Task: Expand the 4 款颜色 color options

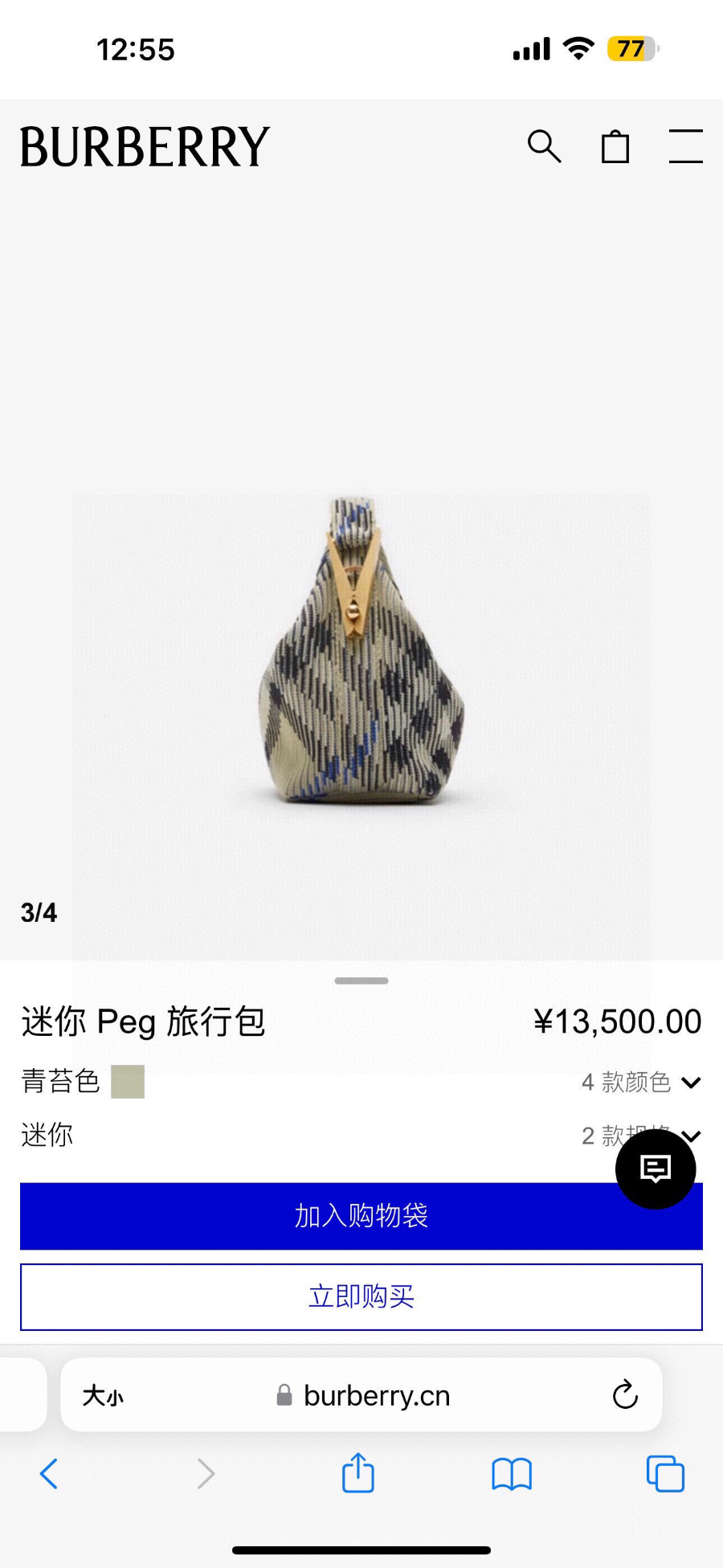Action: tap(640, 1082)
